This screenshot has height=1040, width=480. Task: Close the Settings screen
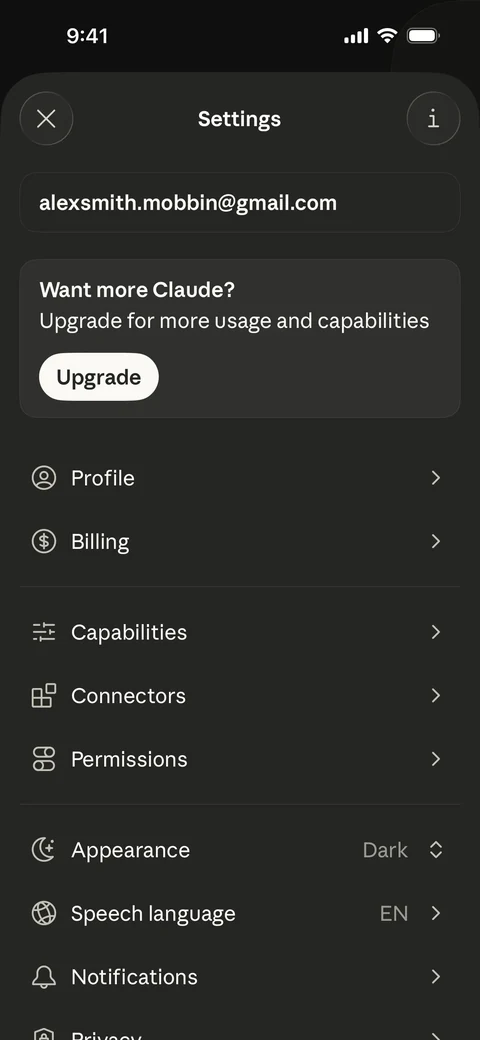click(46, 119)
